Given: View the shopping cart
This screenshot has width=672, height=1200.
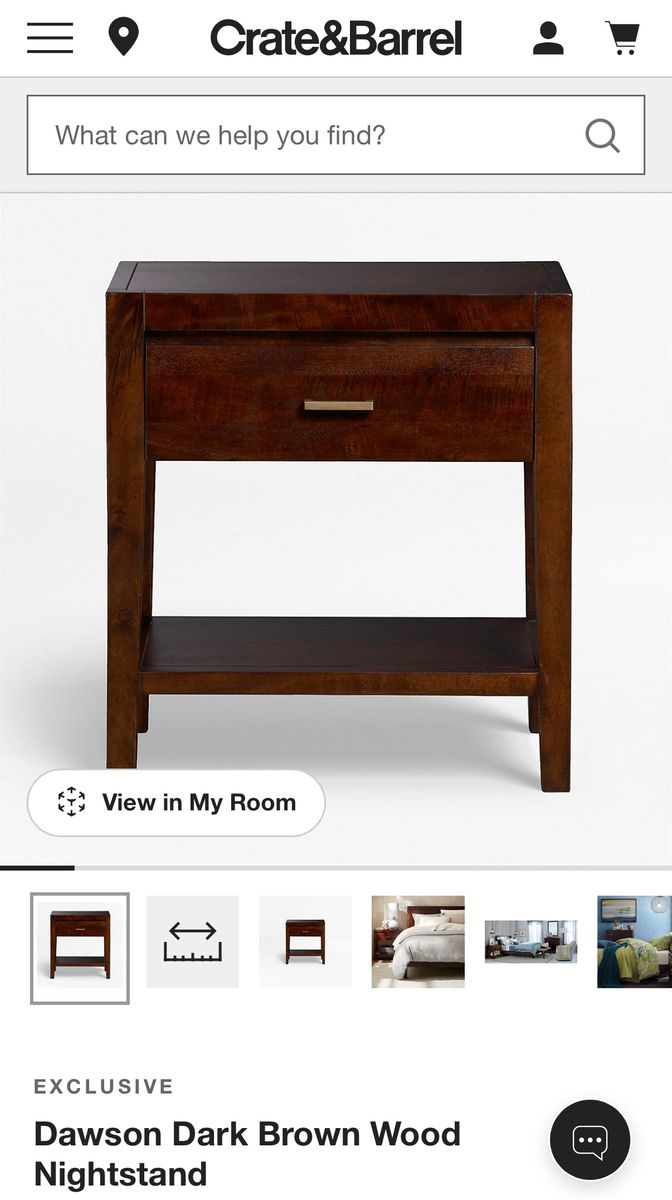Looking at the screenshot, I should coord(622,38).
